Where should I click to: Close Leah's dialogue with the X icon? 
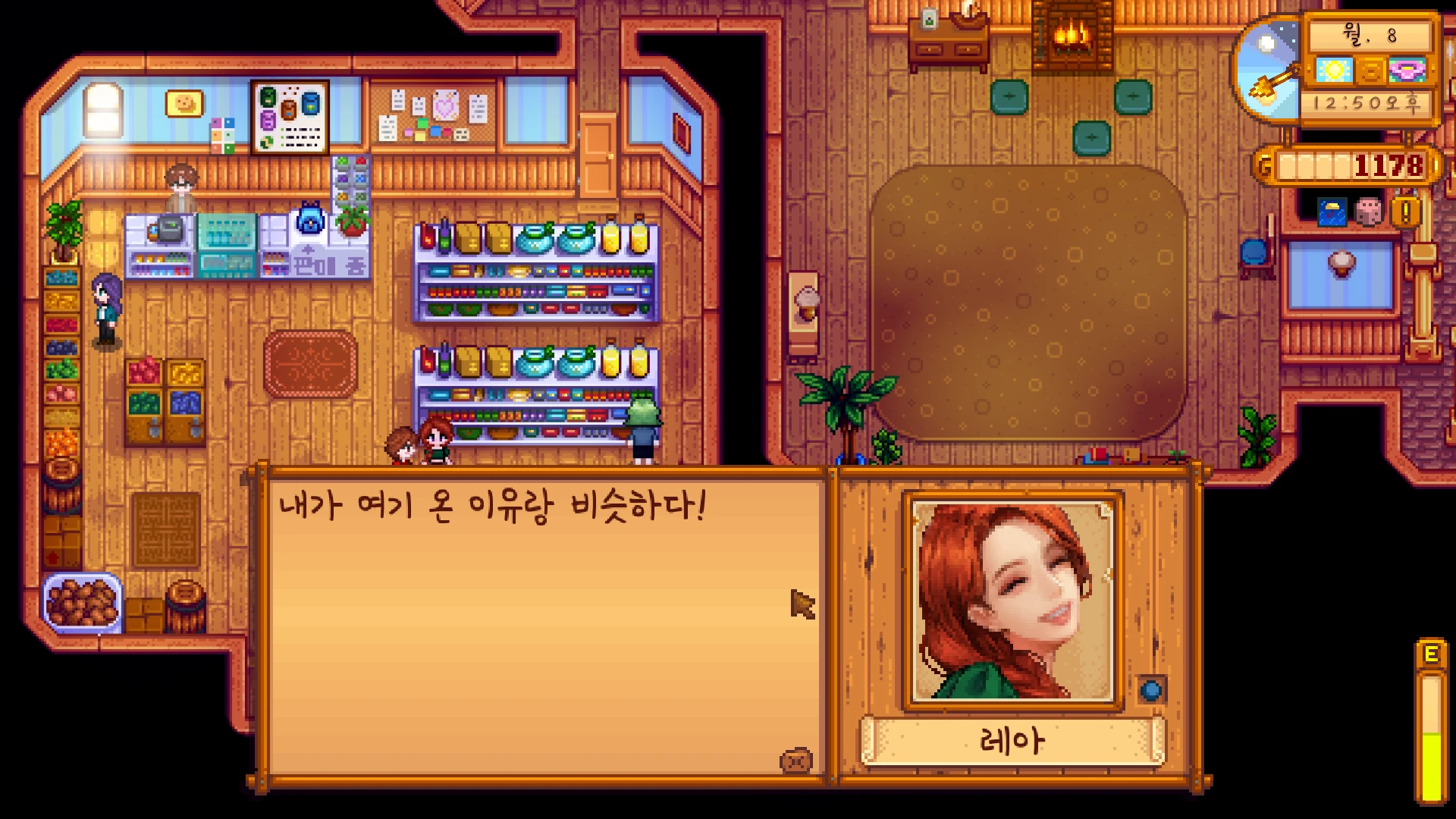[796, 761]
